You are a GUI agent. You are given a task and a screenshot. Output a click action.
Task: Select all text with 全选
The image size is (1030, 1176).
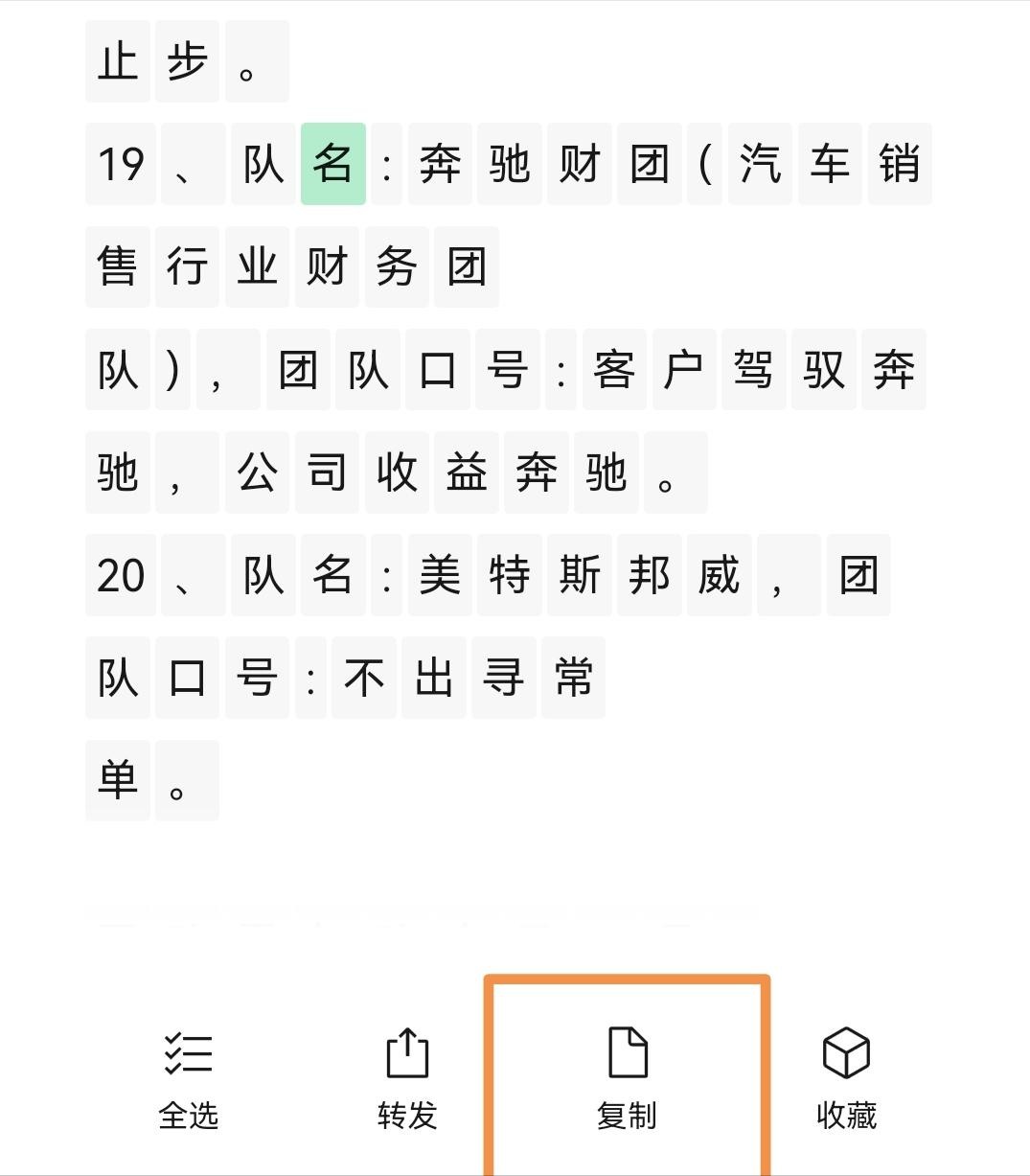(189, 1078)
